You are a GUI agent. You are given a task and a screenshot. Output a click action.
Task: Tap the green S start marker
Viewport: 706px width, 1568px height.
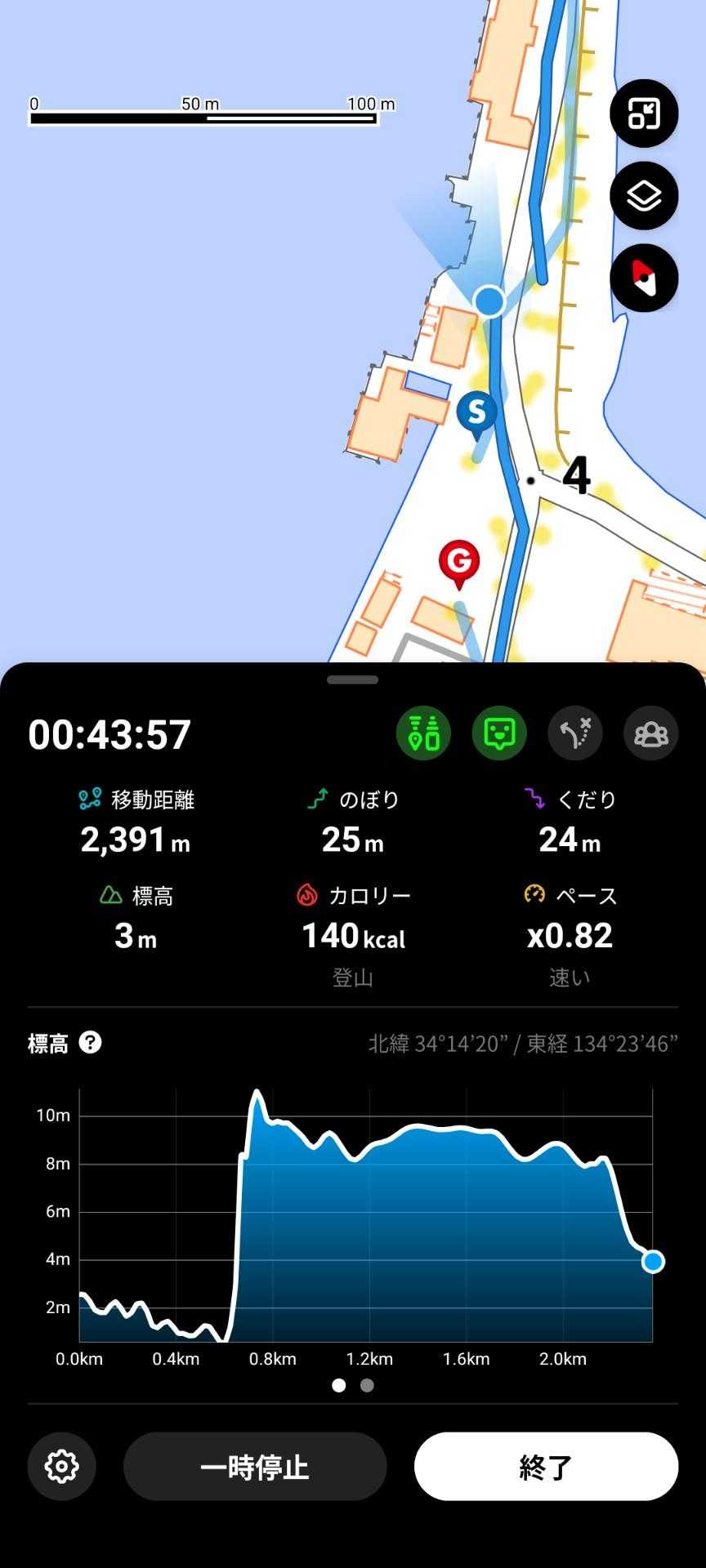pos(477,415)
